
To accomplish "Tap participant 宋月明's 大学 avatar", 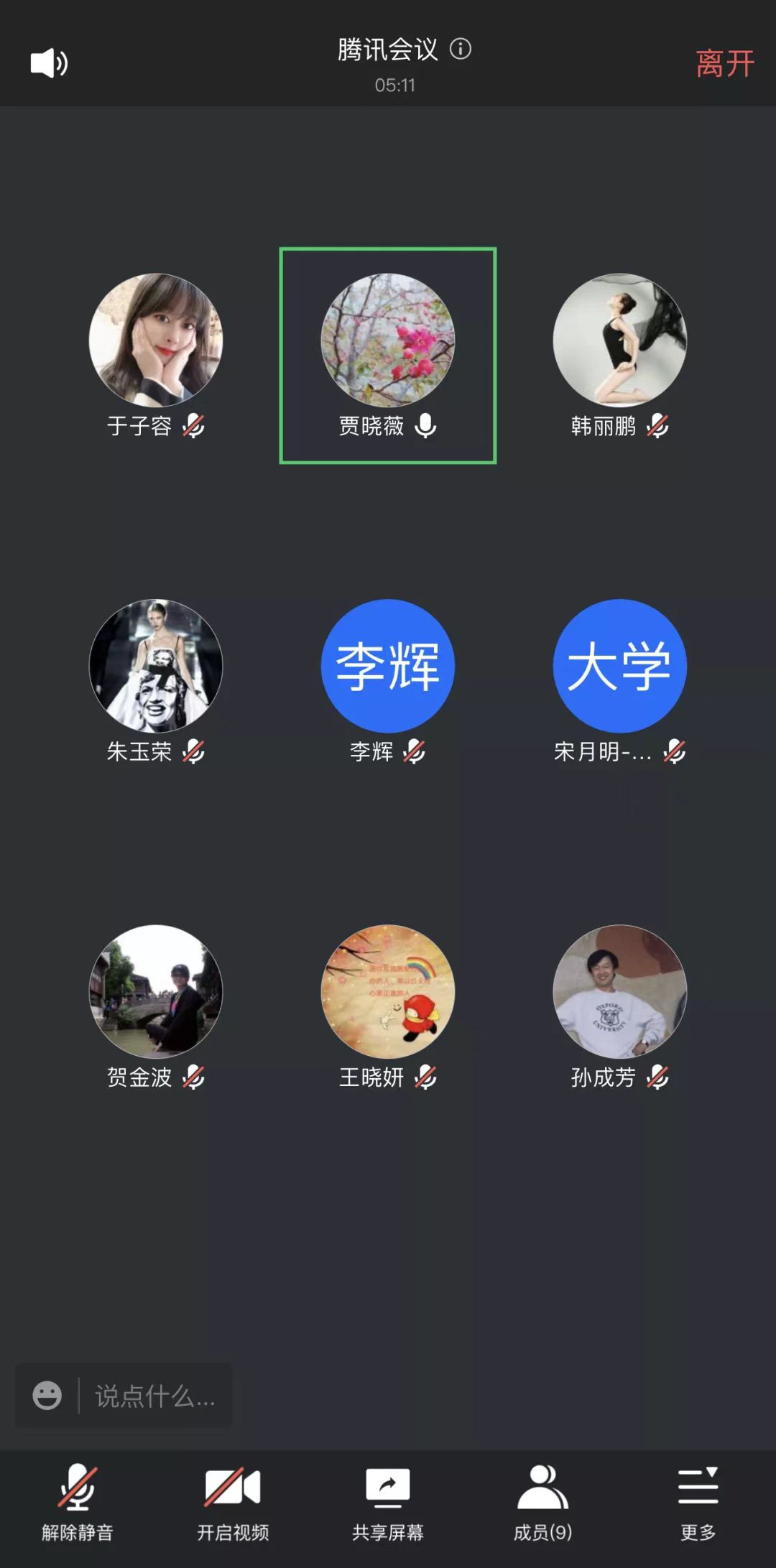I will [619, 666].
